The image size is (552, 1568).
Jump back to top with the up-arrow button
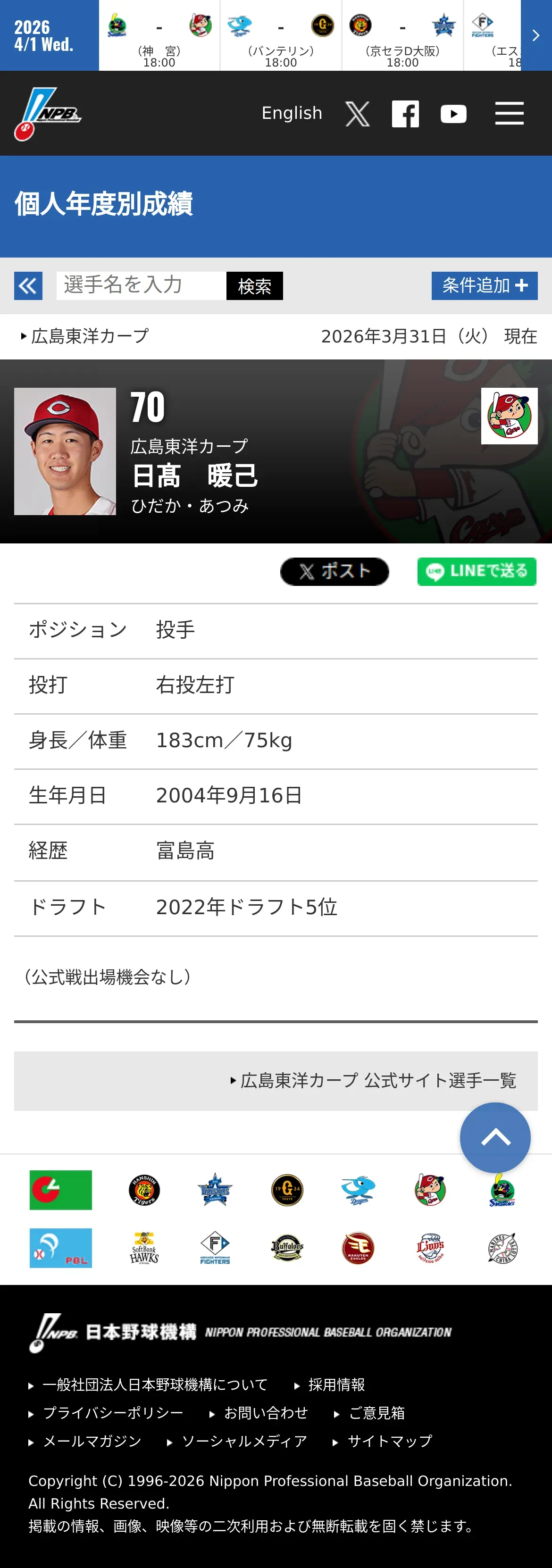click(495, 1137)
